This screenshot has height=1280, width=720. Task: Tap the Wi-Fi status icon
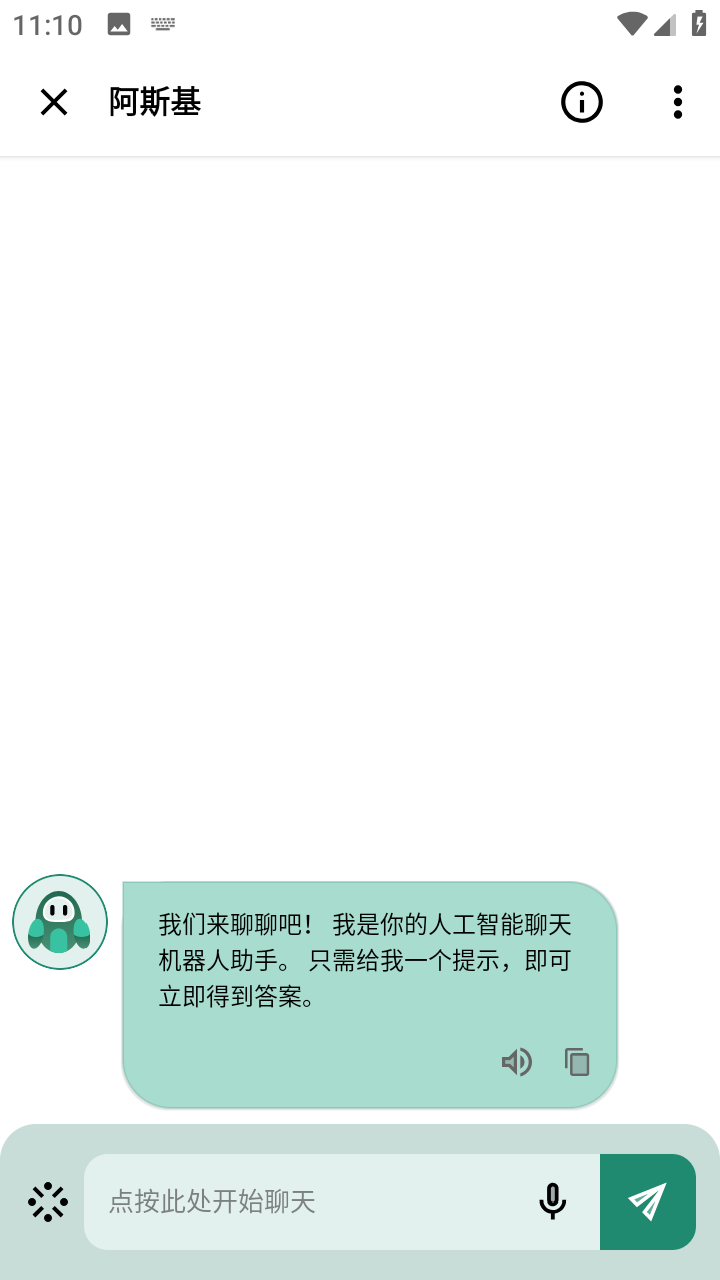pos(630,24)
